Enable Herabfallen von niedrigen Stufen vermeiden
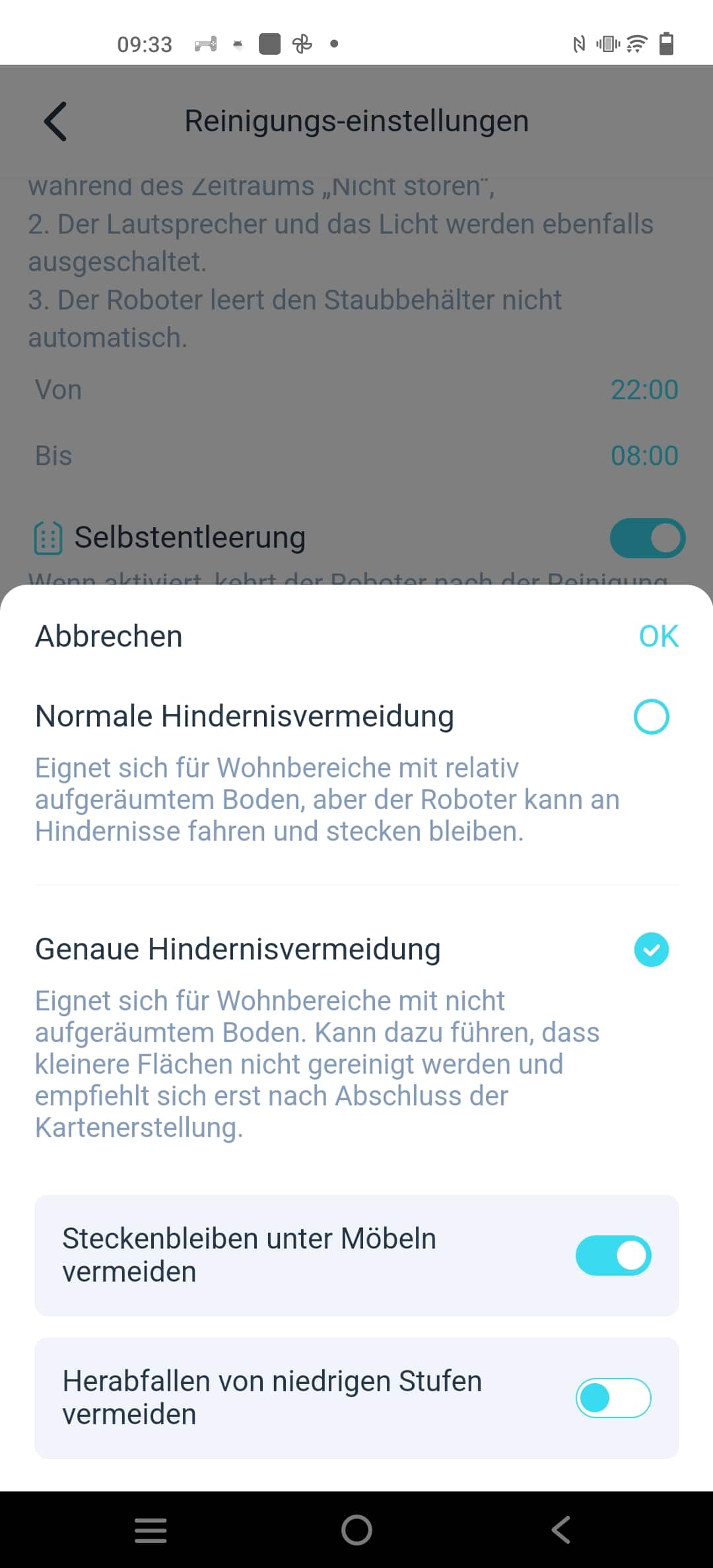 tap(613, 1398)
